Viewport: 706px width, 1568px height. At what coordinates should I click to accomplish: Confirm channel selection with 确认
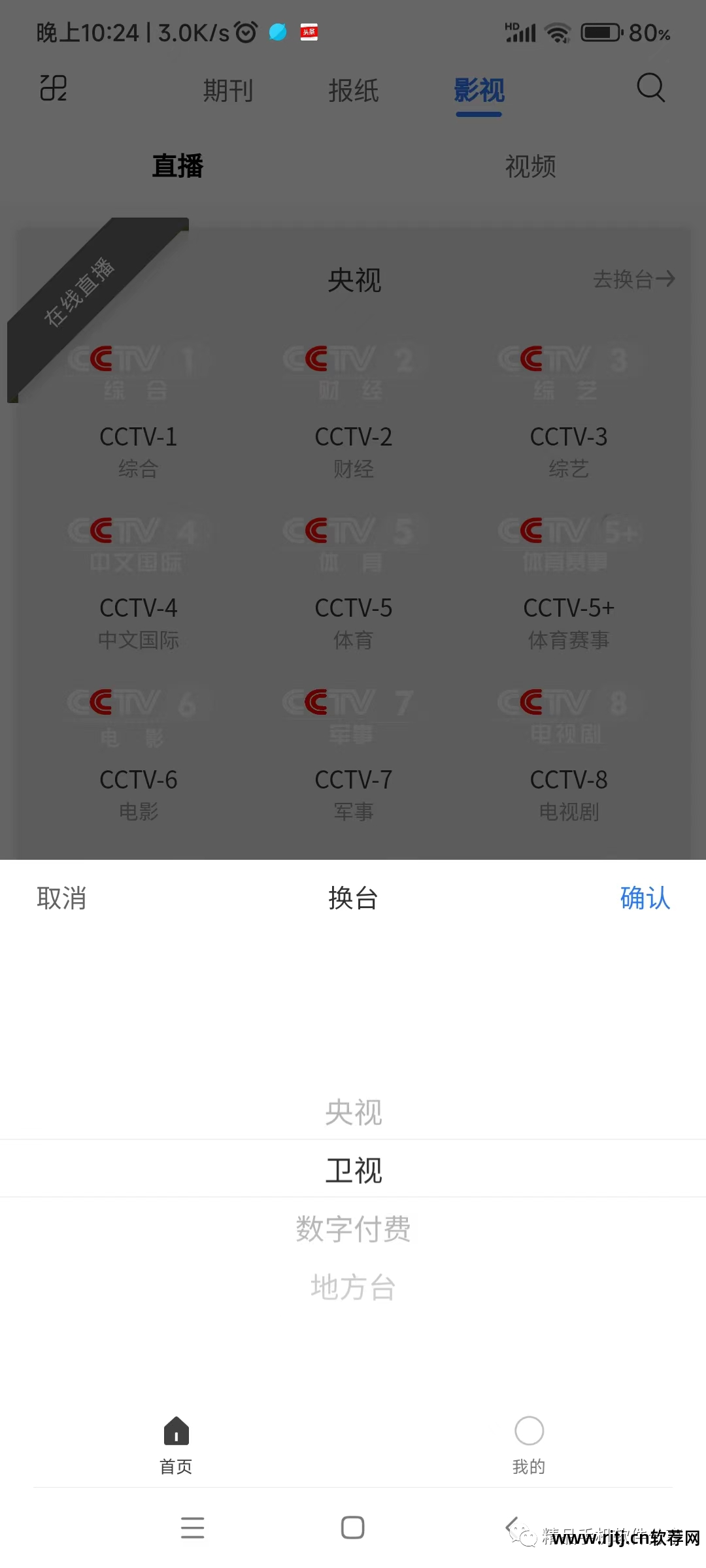point(645,898)
